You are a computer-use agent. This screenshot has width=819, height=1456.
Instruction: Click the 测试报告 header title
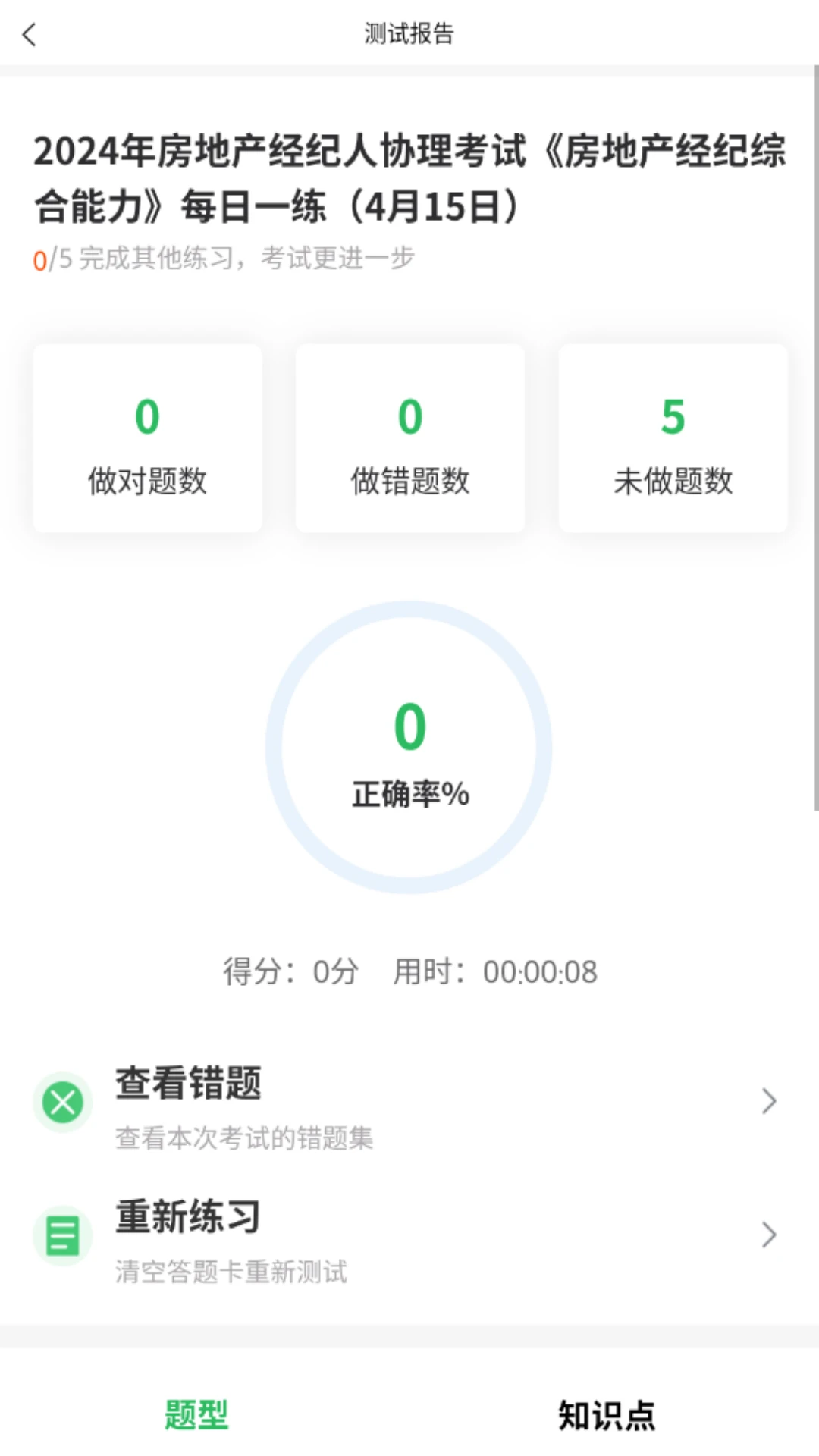[x=409, y=34]
